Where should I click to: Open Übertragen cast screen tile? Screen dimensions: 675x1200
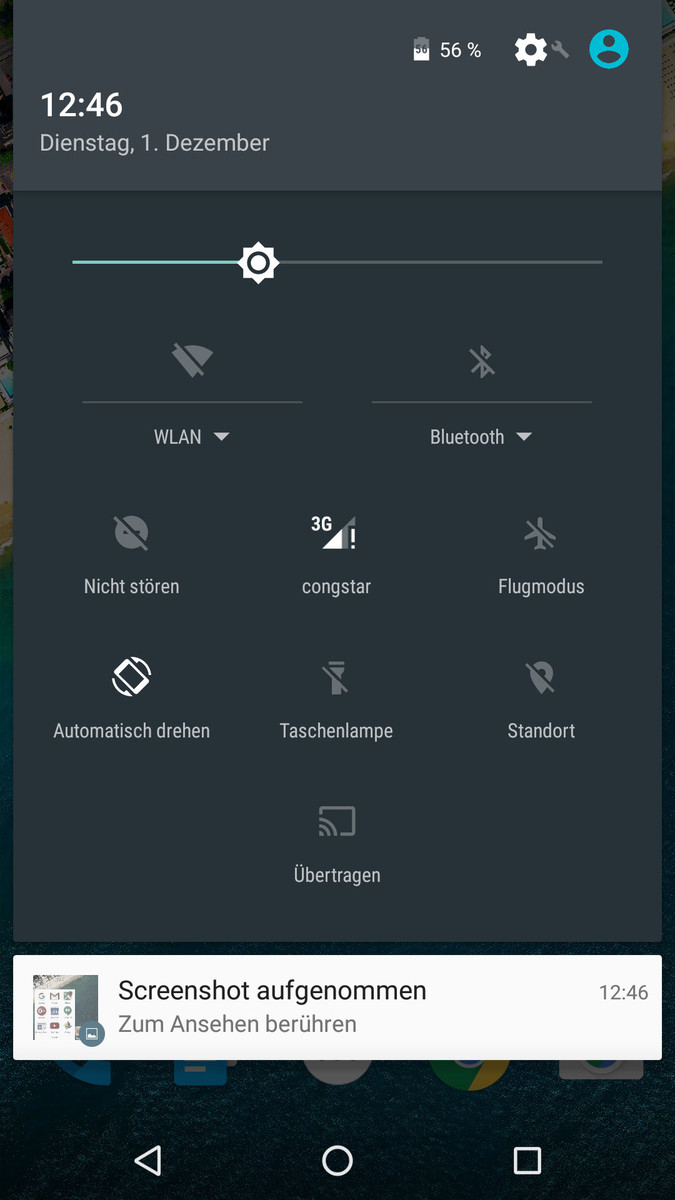coord(336,822)
